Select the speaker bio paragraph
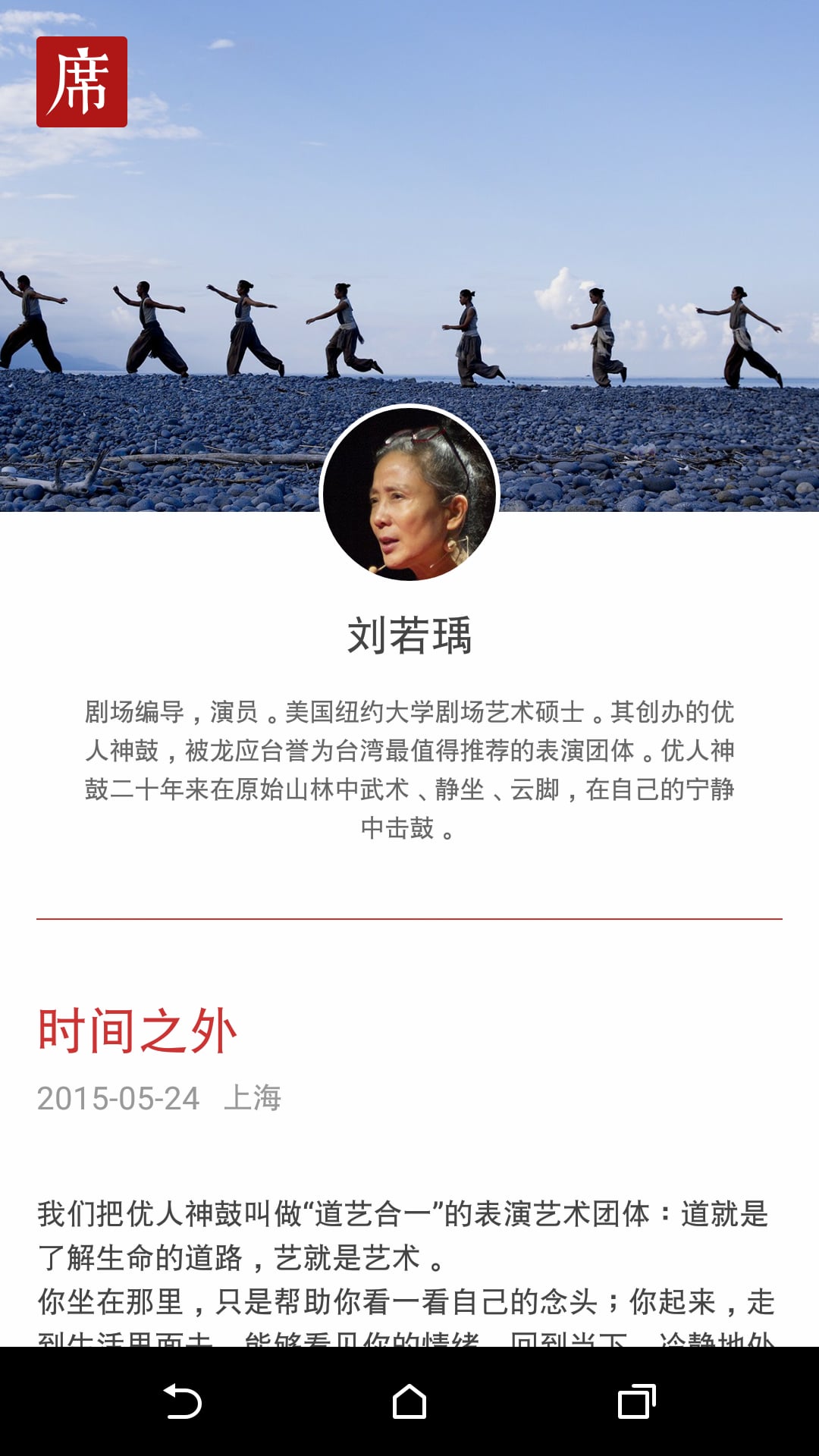819x1456 pixels. 409,766
